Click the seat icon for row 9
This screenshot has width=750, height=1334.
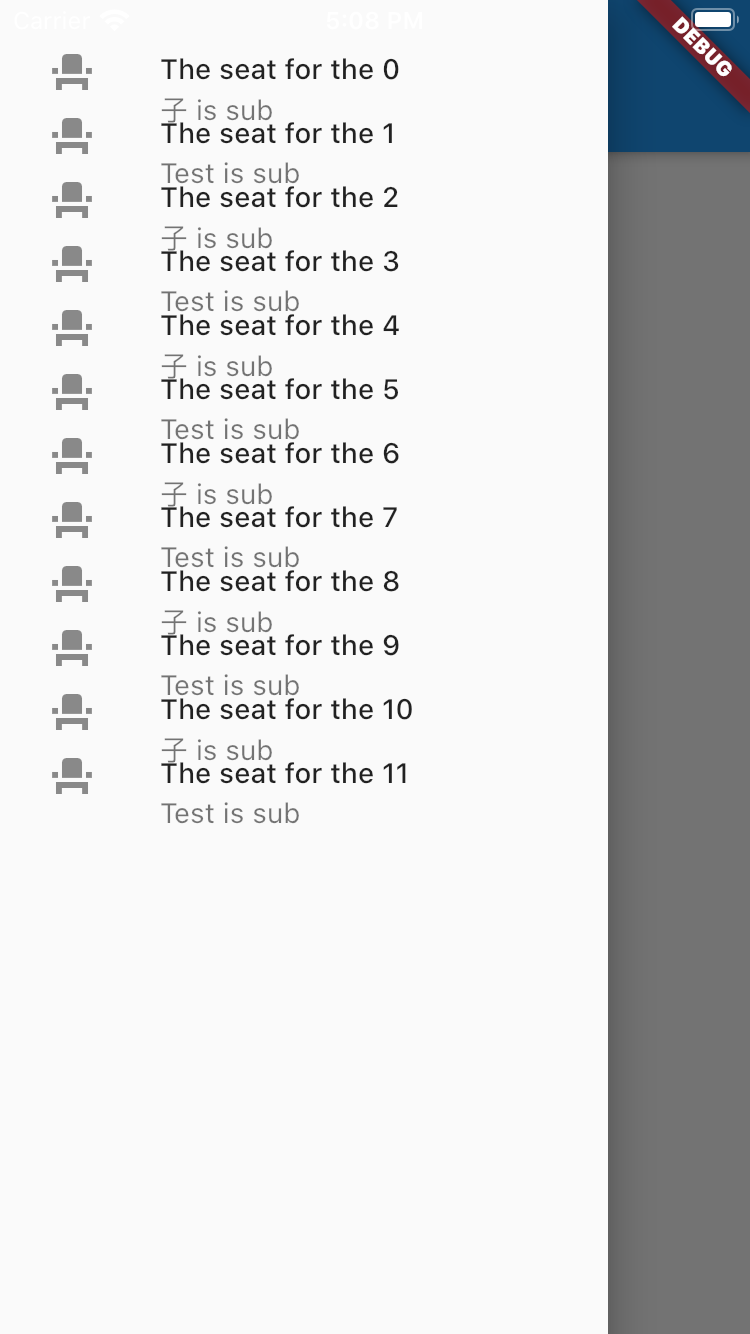(71, 648)
